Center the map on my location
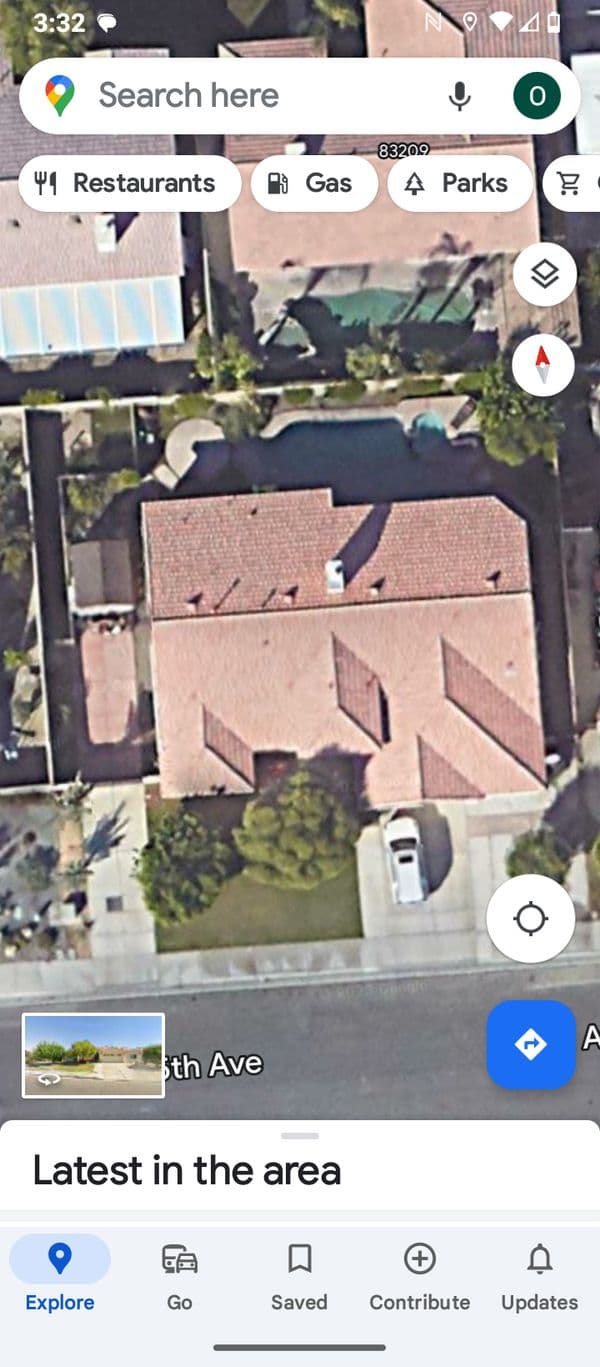The width and height of the screenshot is (600, 1367). [x=530, y=919]
